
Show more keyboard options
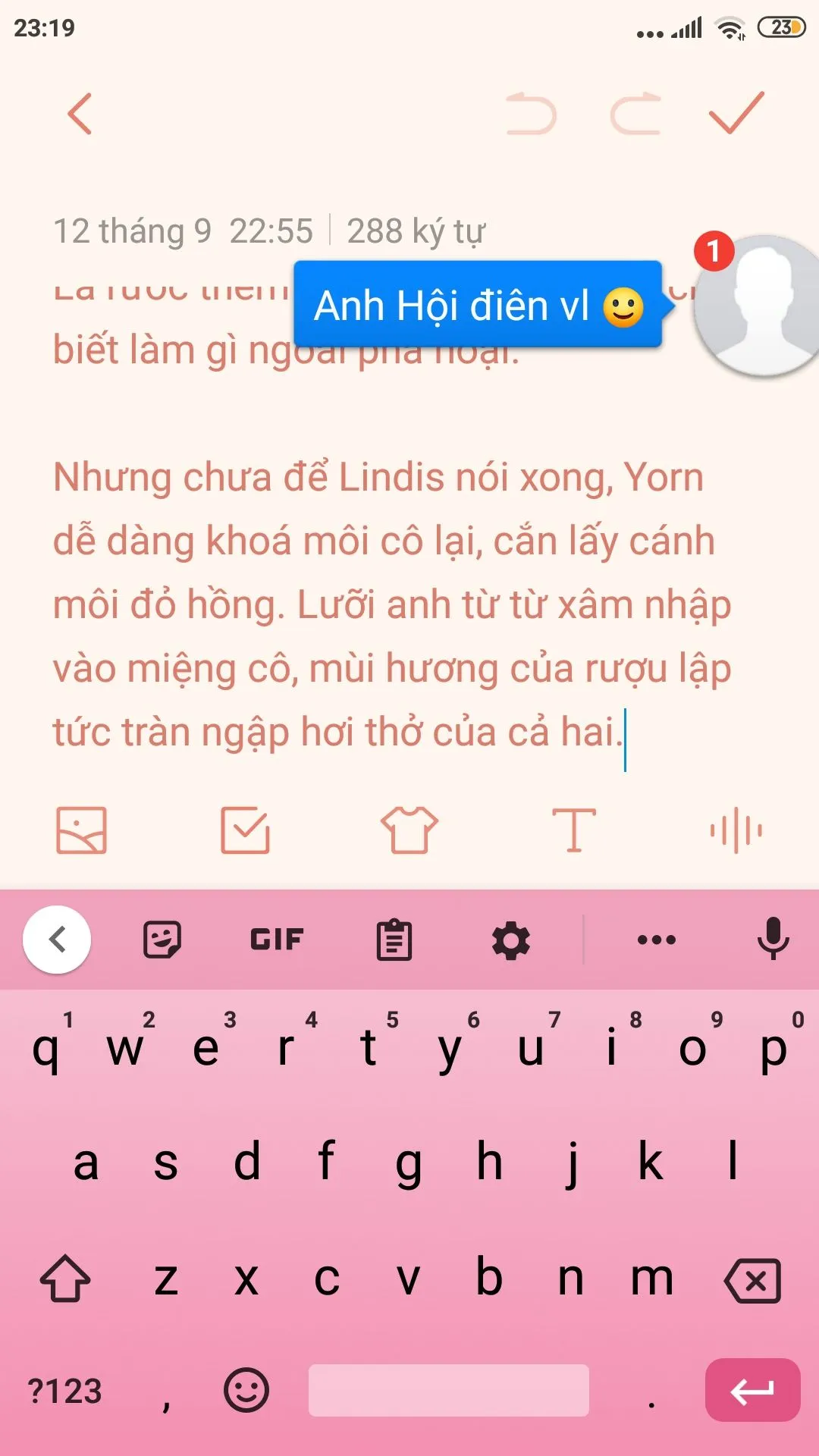657,940
